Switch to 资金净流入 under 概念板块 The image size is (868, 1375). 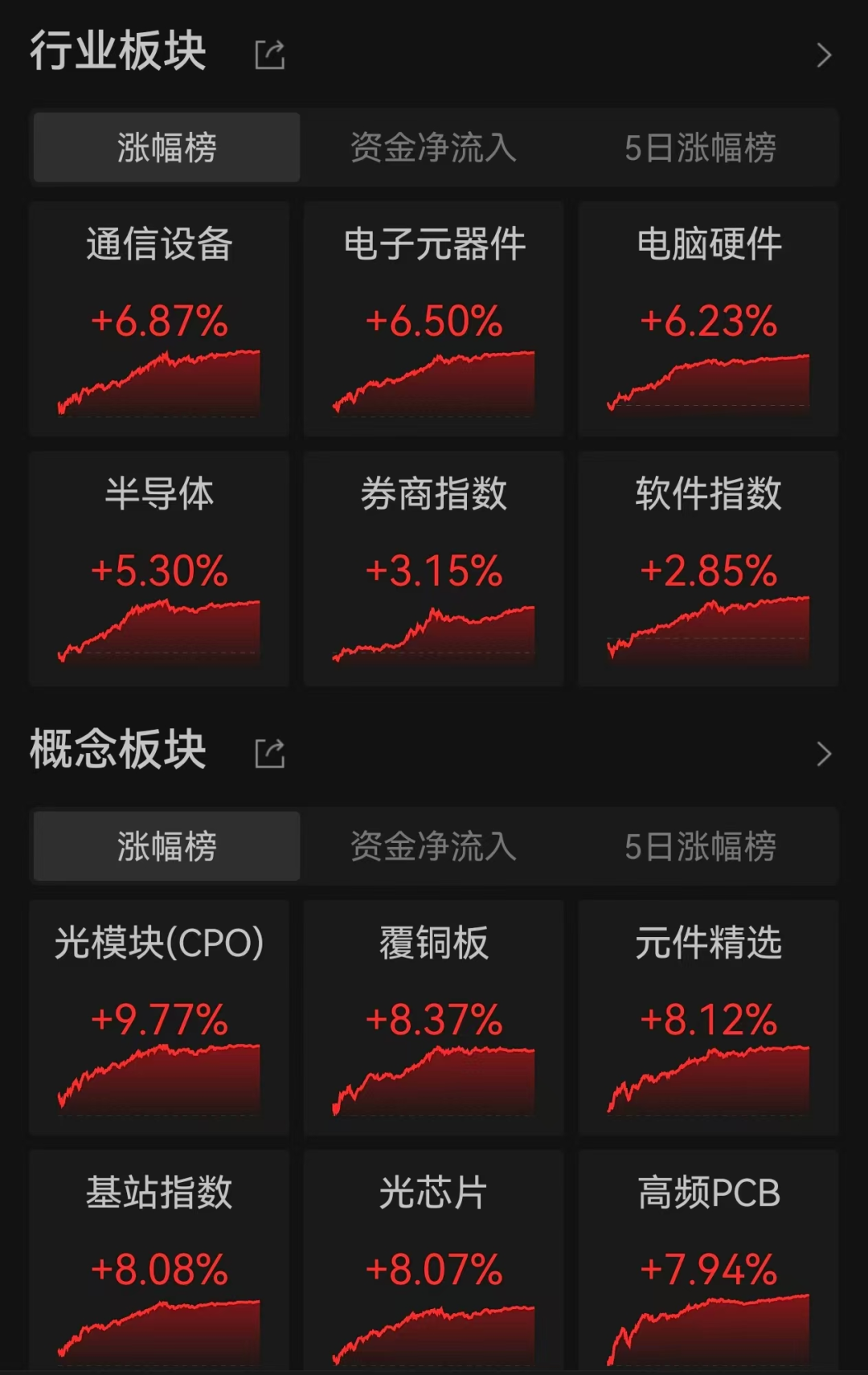pyautogui.click(x=433, y=846)
